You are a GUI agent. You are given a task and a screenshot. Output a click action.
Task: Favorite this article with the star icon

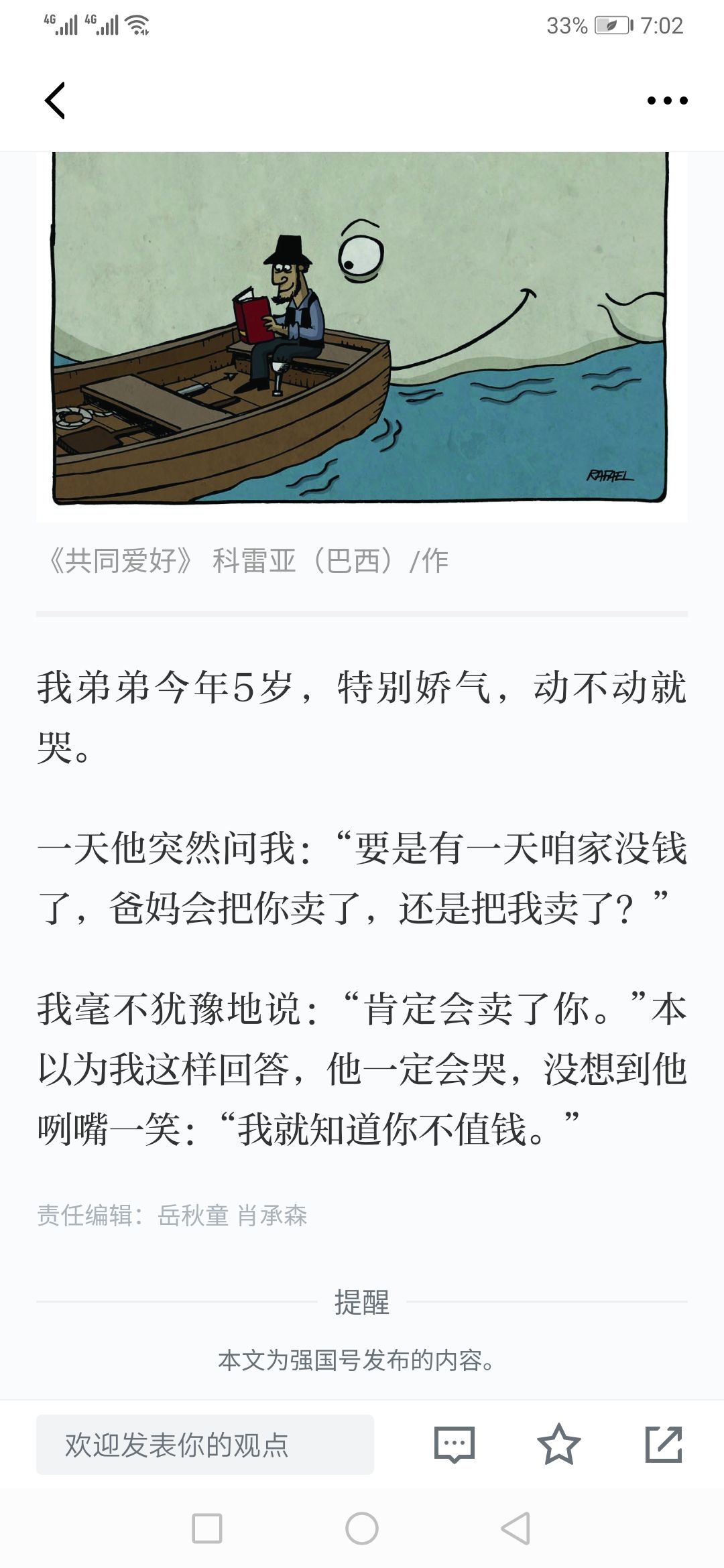pos(559,1444)
